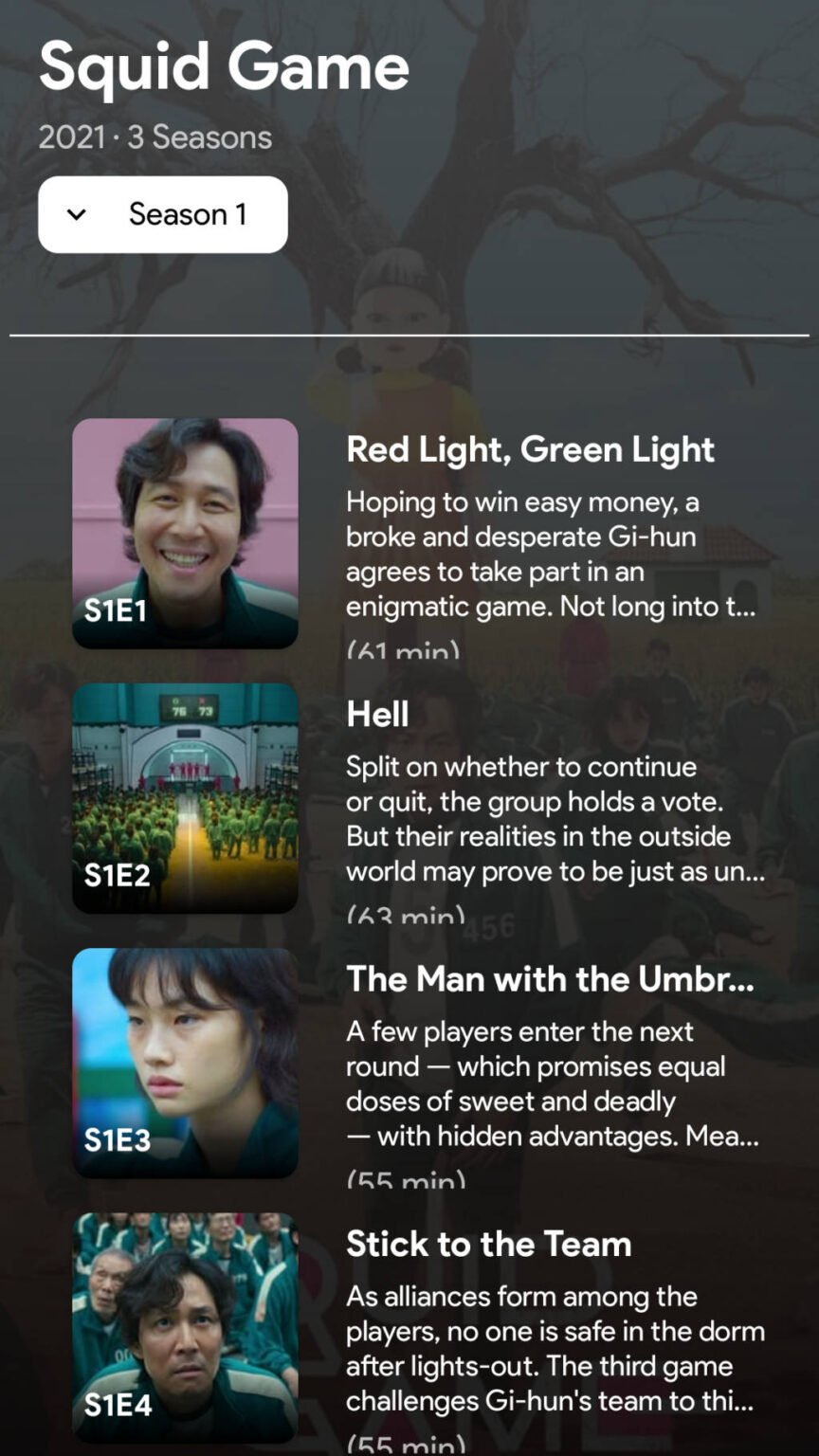The image size is (819, 1456).
Task: Click the chevron icon on the Season selector
Action: (x=74, y=214)
